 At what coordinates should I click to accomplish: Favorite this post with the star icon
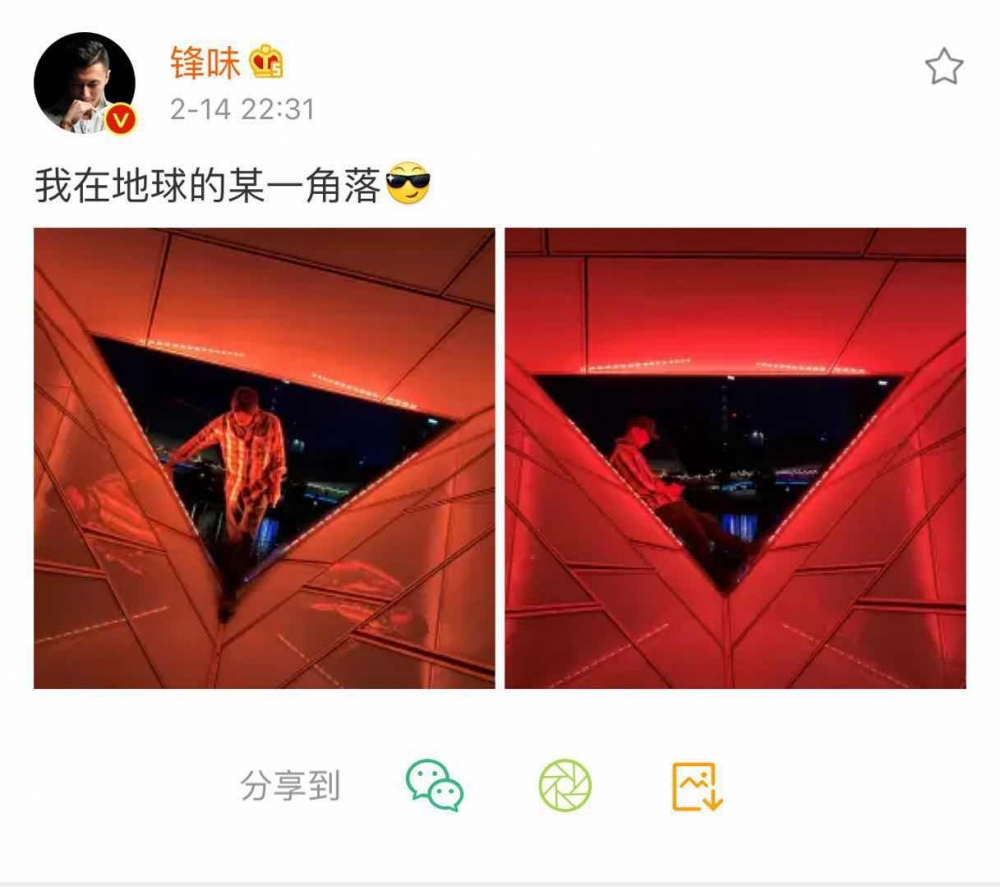[943, 68]
